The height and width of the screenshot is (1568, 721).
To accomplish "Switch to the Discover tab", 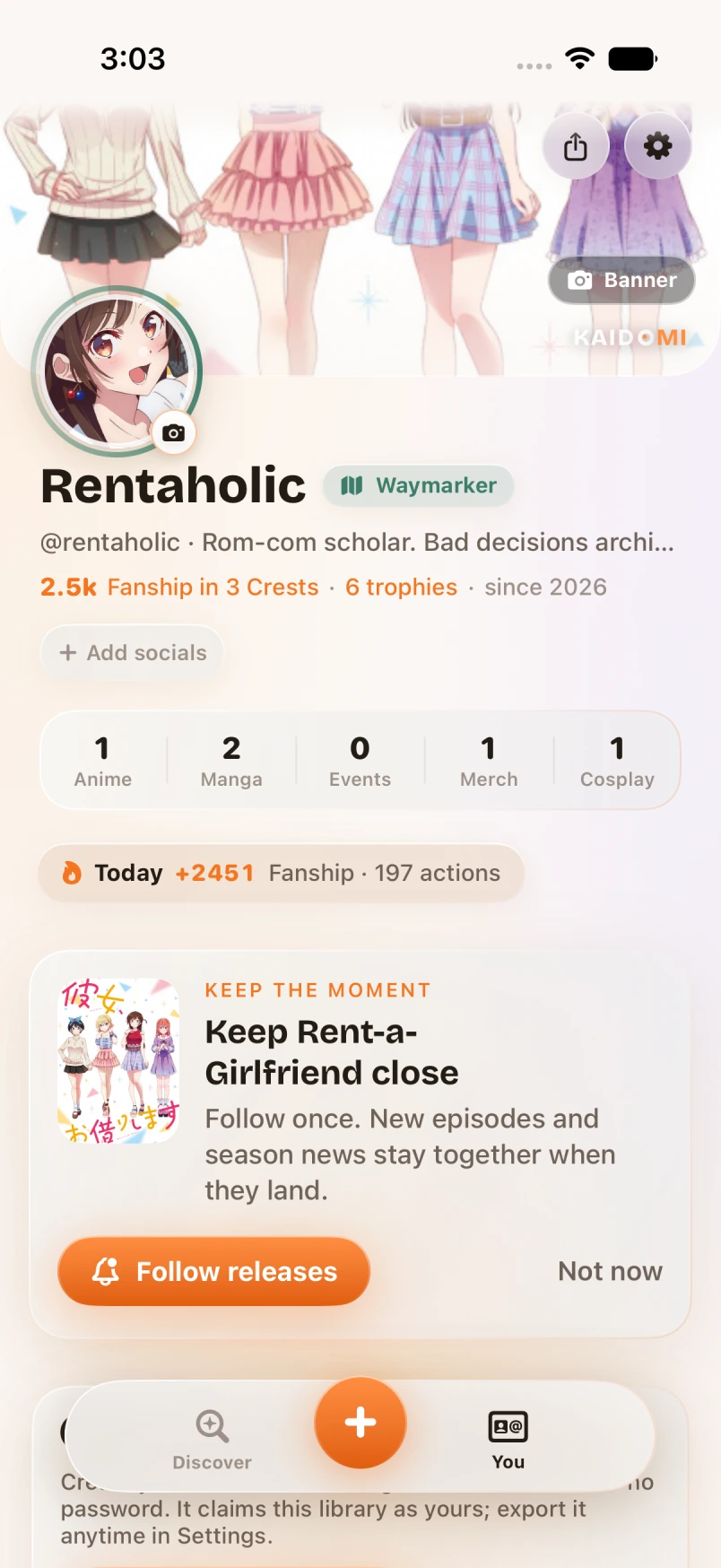I will (212, 1438).
